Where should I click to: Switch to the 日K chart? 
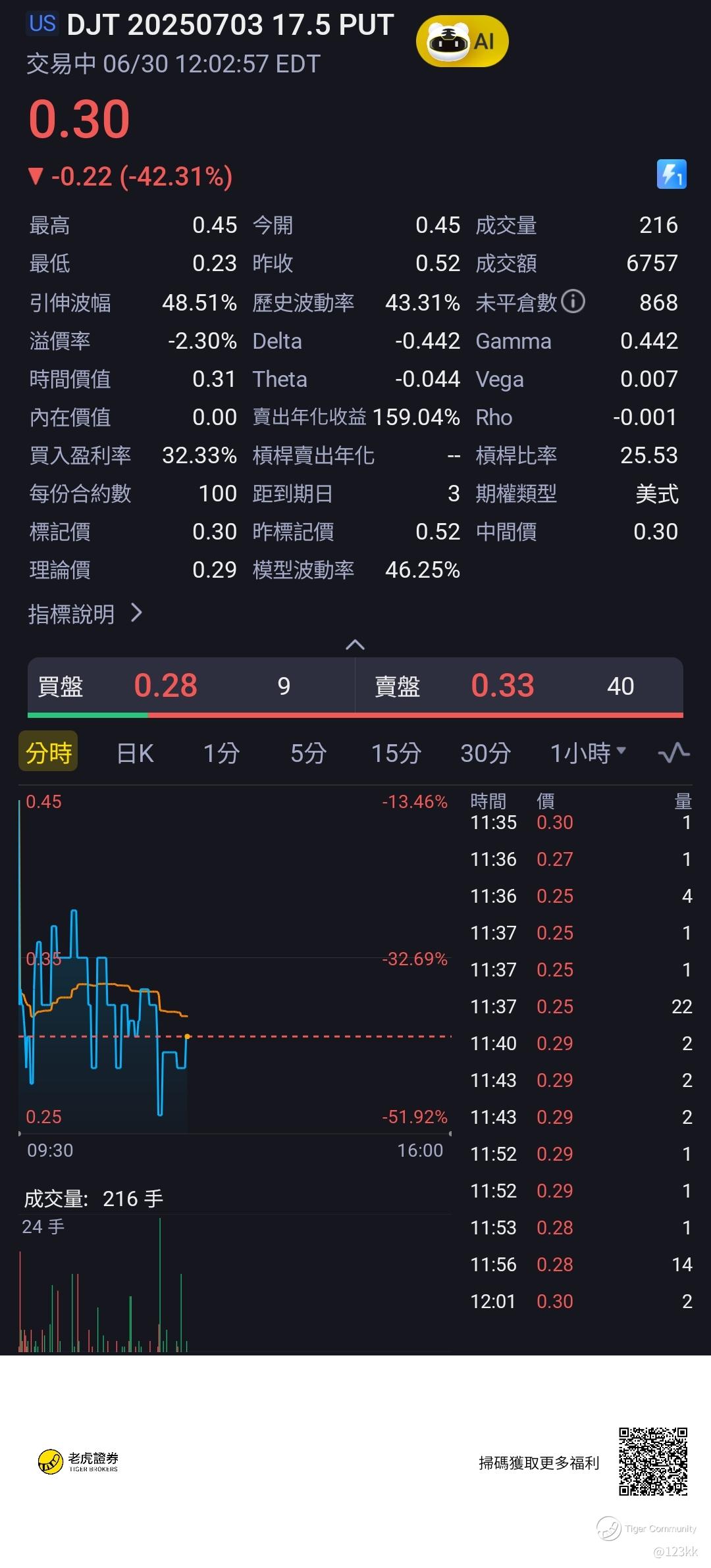(135, 753)
